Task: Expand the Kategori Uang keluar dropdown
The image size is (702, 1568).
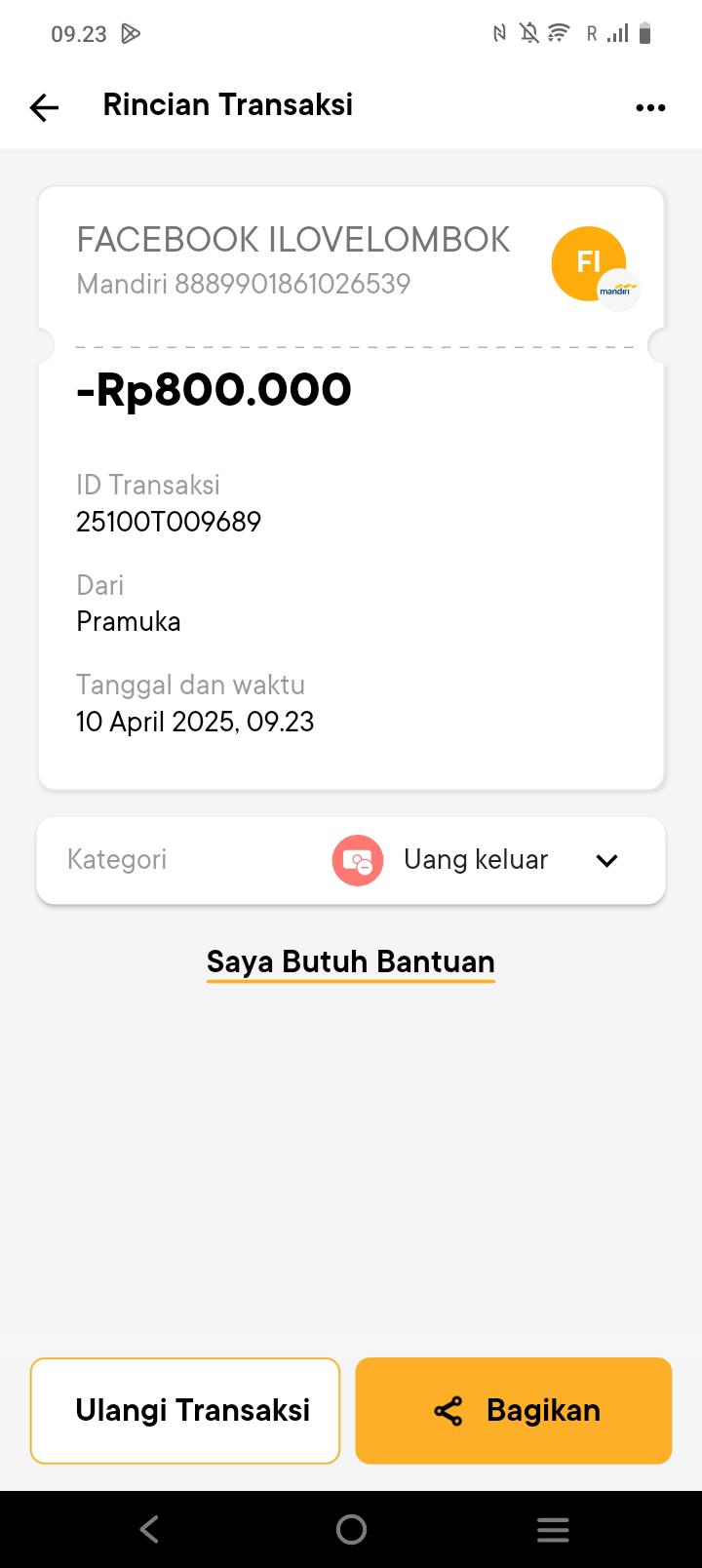Action: point(606,860)
